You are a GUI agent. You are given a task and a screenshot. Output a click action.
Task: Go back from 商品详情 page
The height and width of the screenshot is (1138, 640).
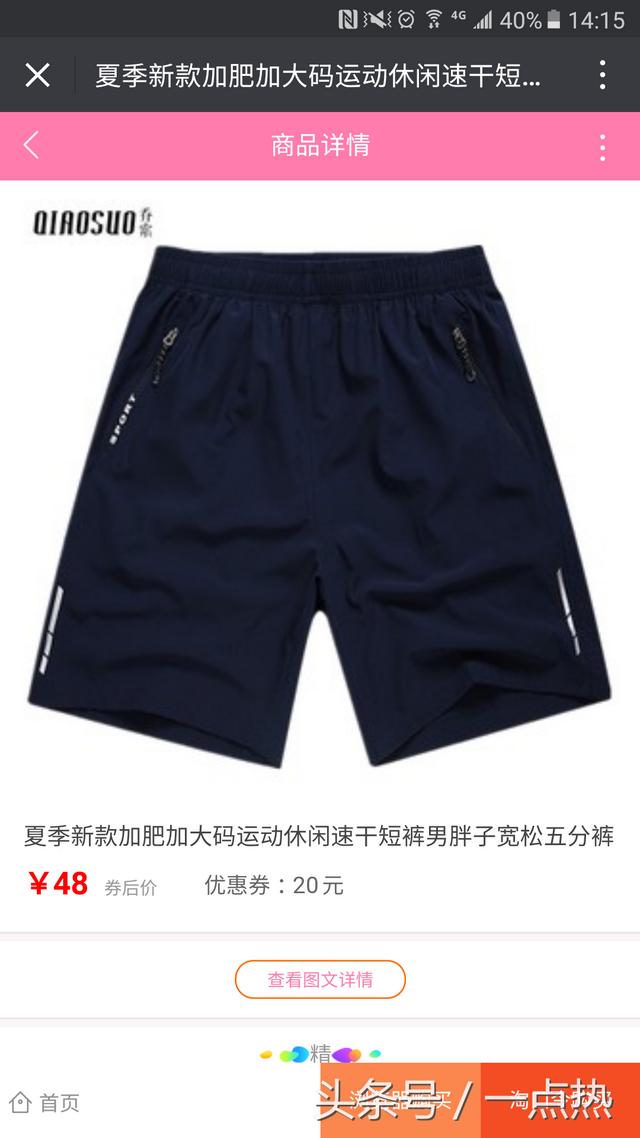(x=30, y=145)
